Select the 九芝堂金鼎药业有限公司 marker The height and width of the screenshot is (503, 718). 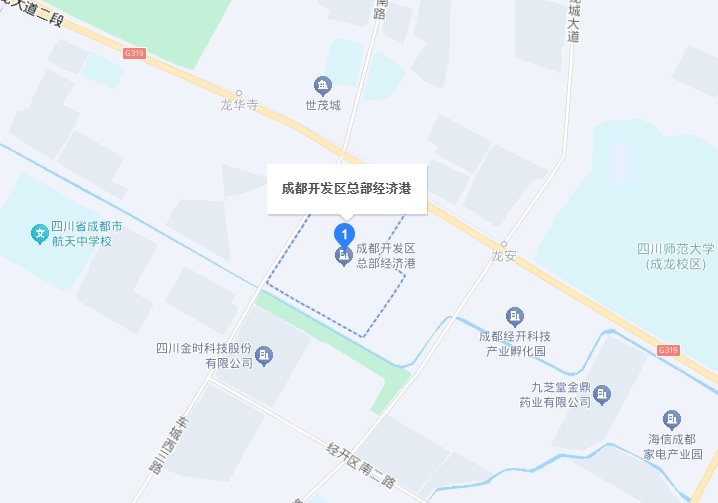[x=602, y=396]
